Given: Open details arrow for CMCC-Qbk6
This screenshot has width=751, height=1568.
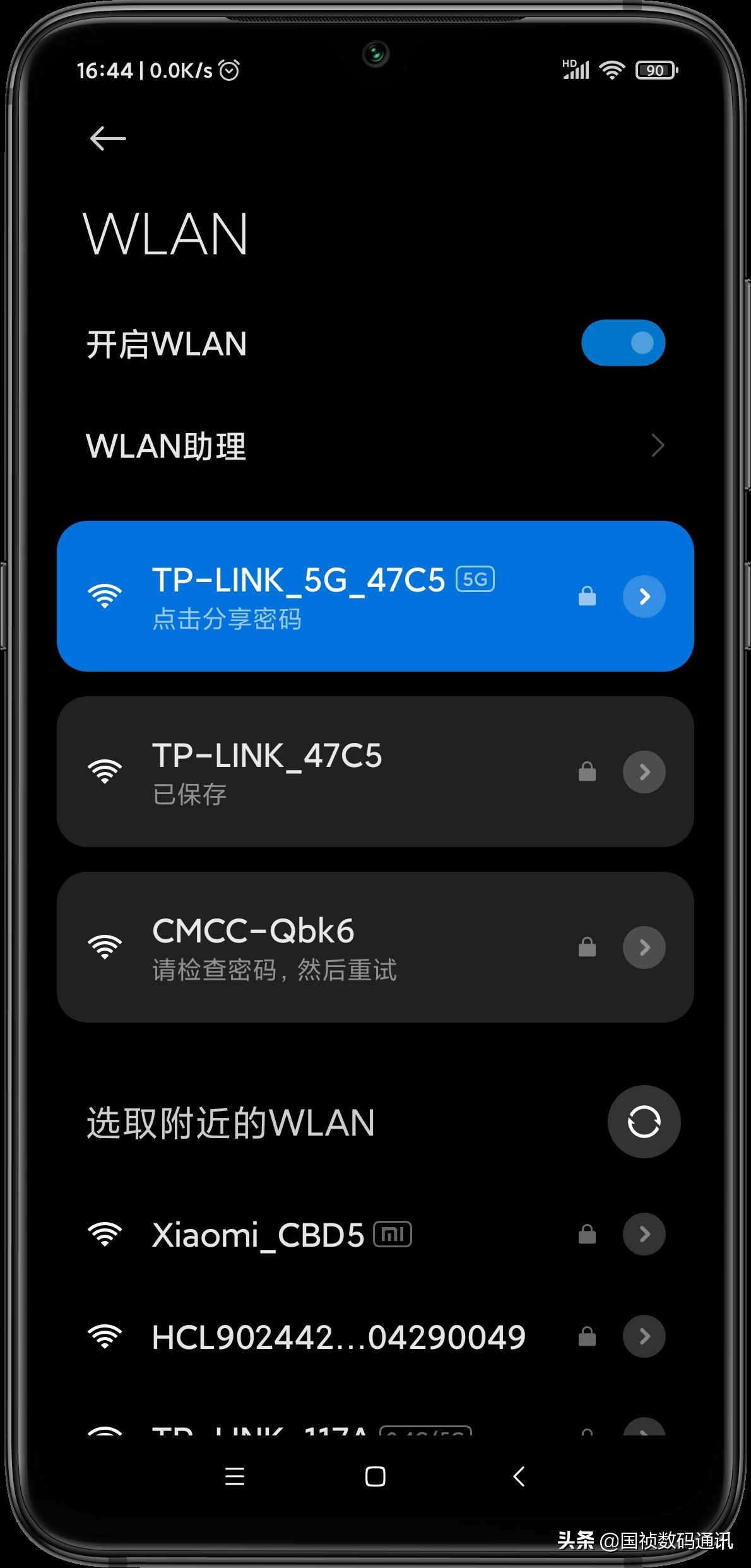Looking at the screenshot, I should 644,947.
